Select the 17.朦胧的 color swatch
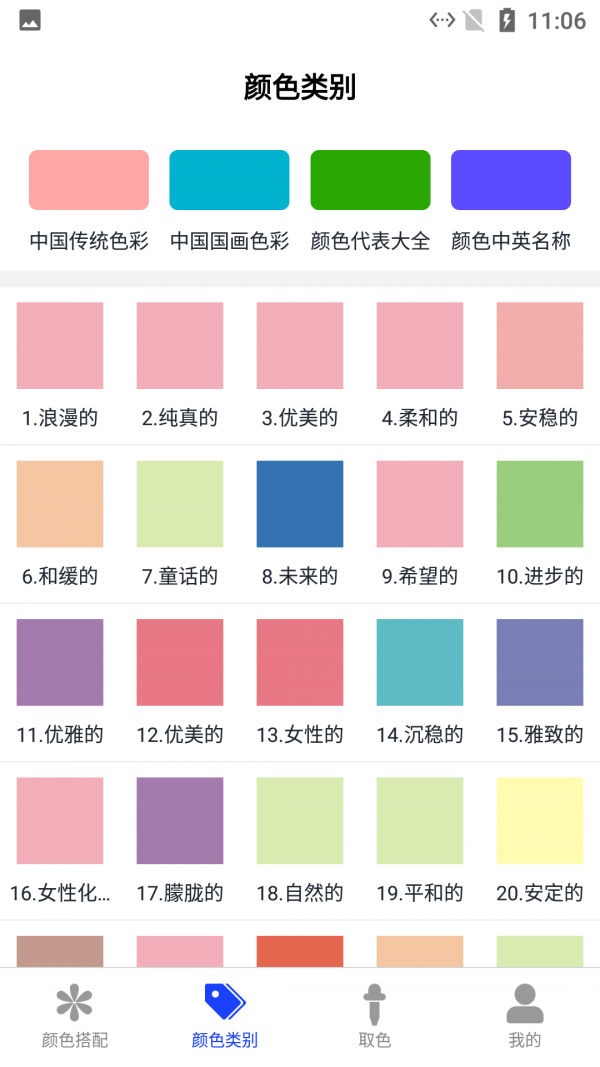Screen dimensions: 600x1067 180,821
